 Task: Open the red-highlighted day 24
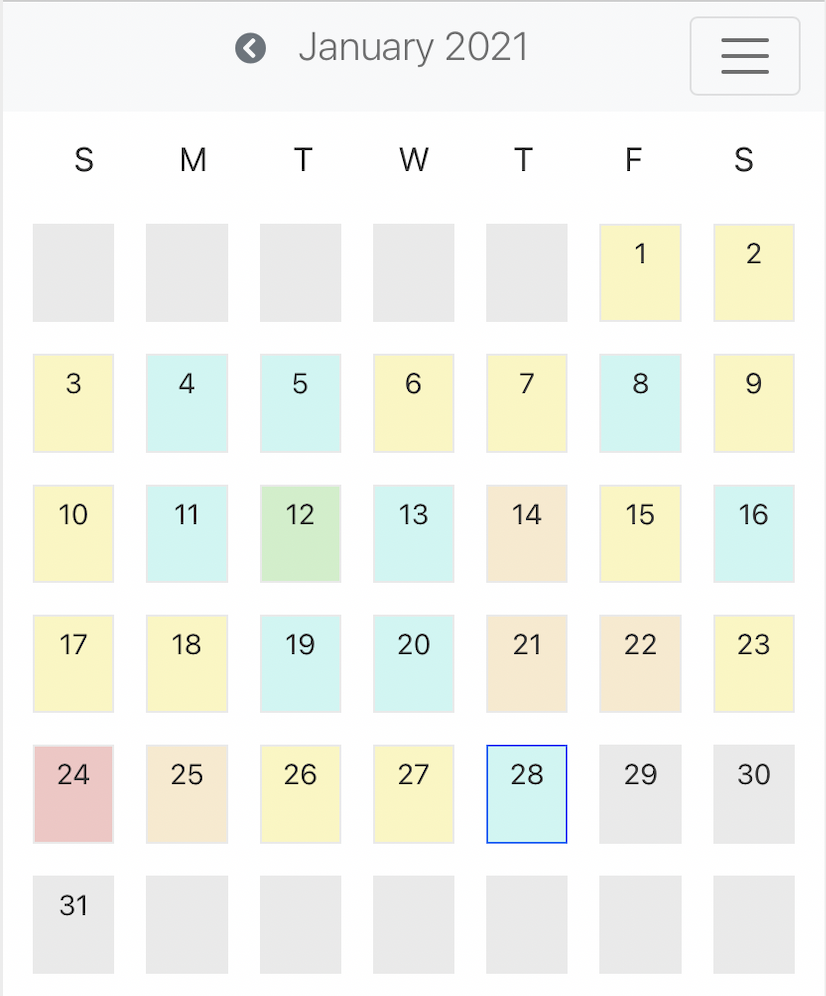(x=73, y=794)
